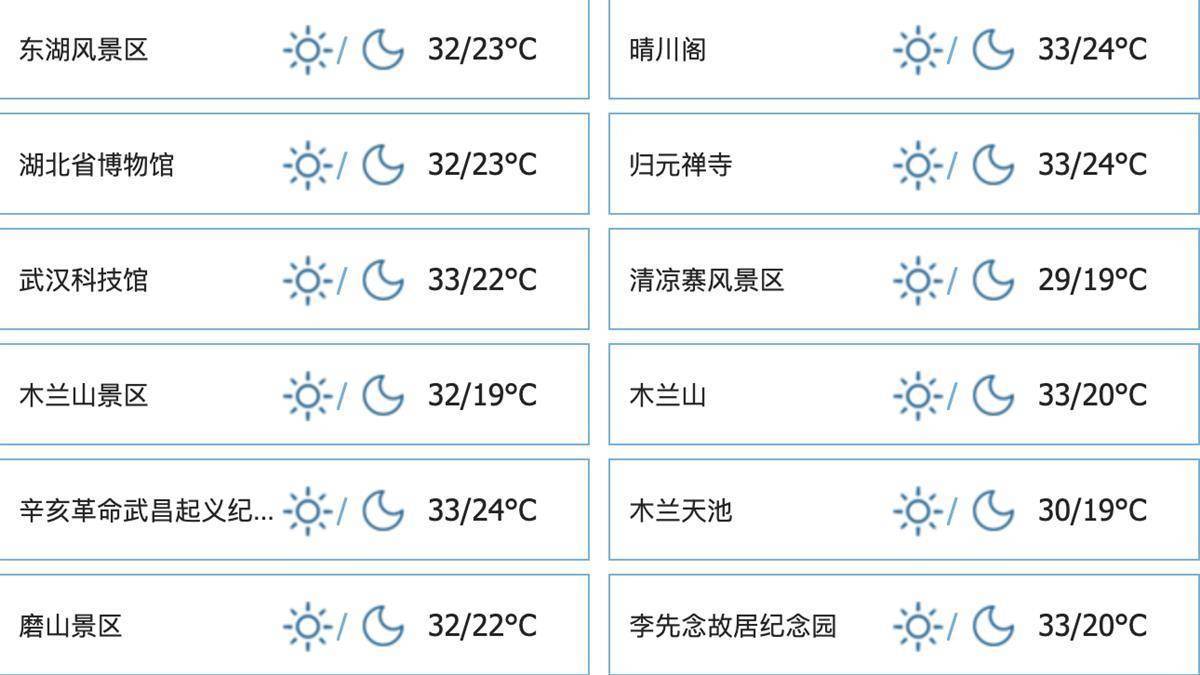
Task: Open the 木兰山景区 forecast card
Action: 84,395
